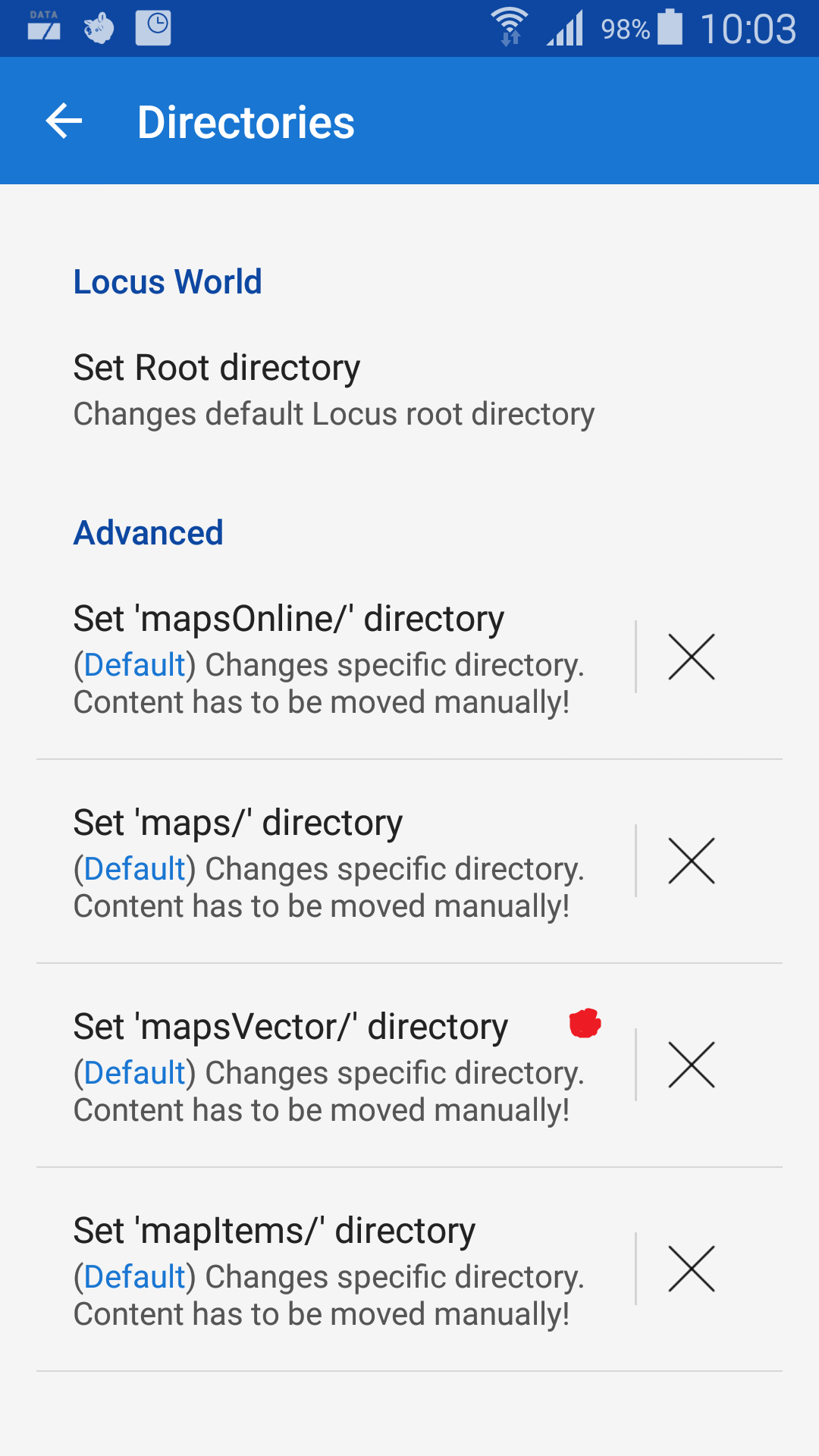Reset 'mapsVector/' directory with X

pos(691,1065)
